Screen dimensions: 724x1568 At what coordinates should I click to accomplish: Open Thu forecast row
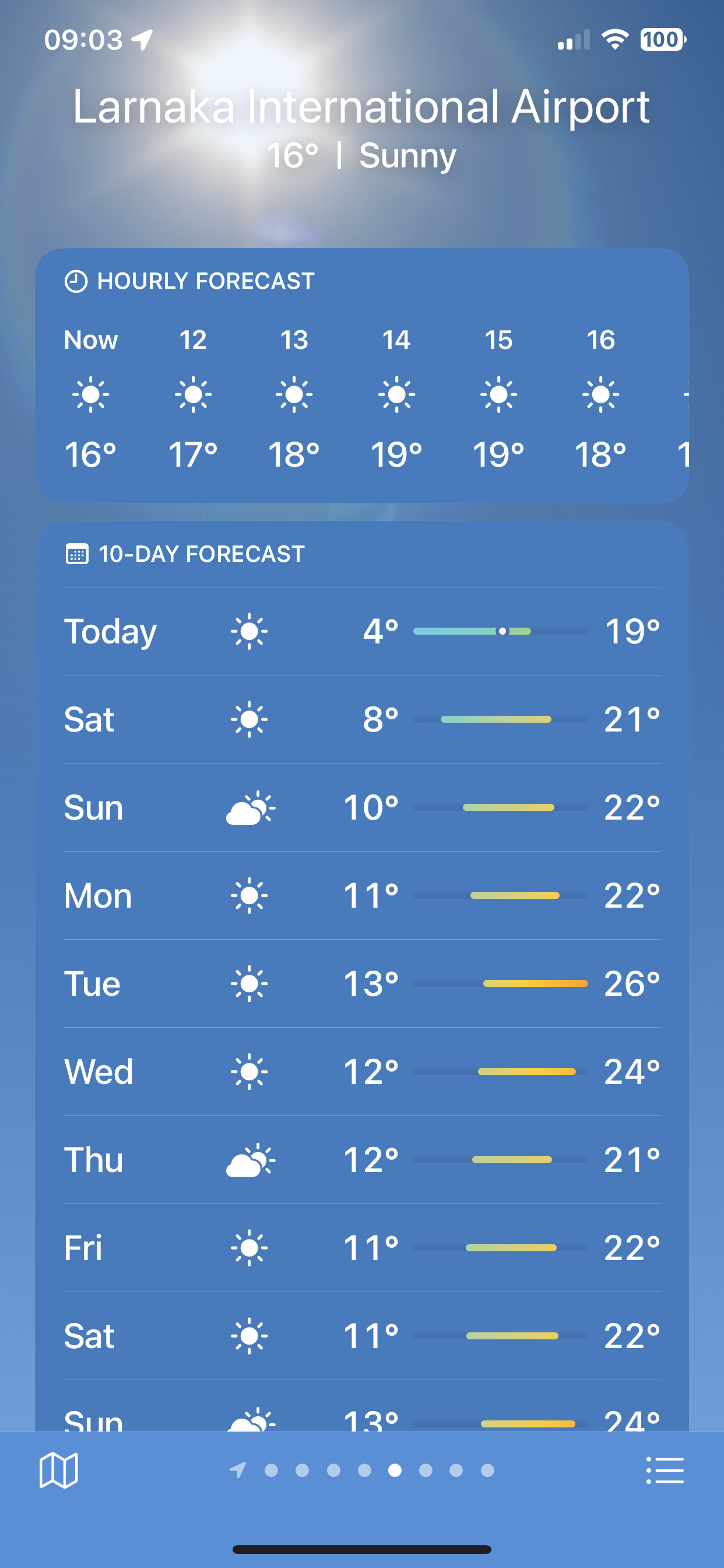[361, 1160]
